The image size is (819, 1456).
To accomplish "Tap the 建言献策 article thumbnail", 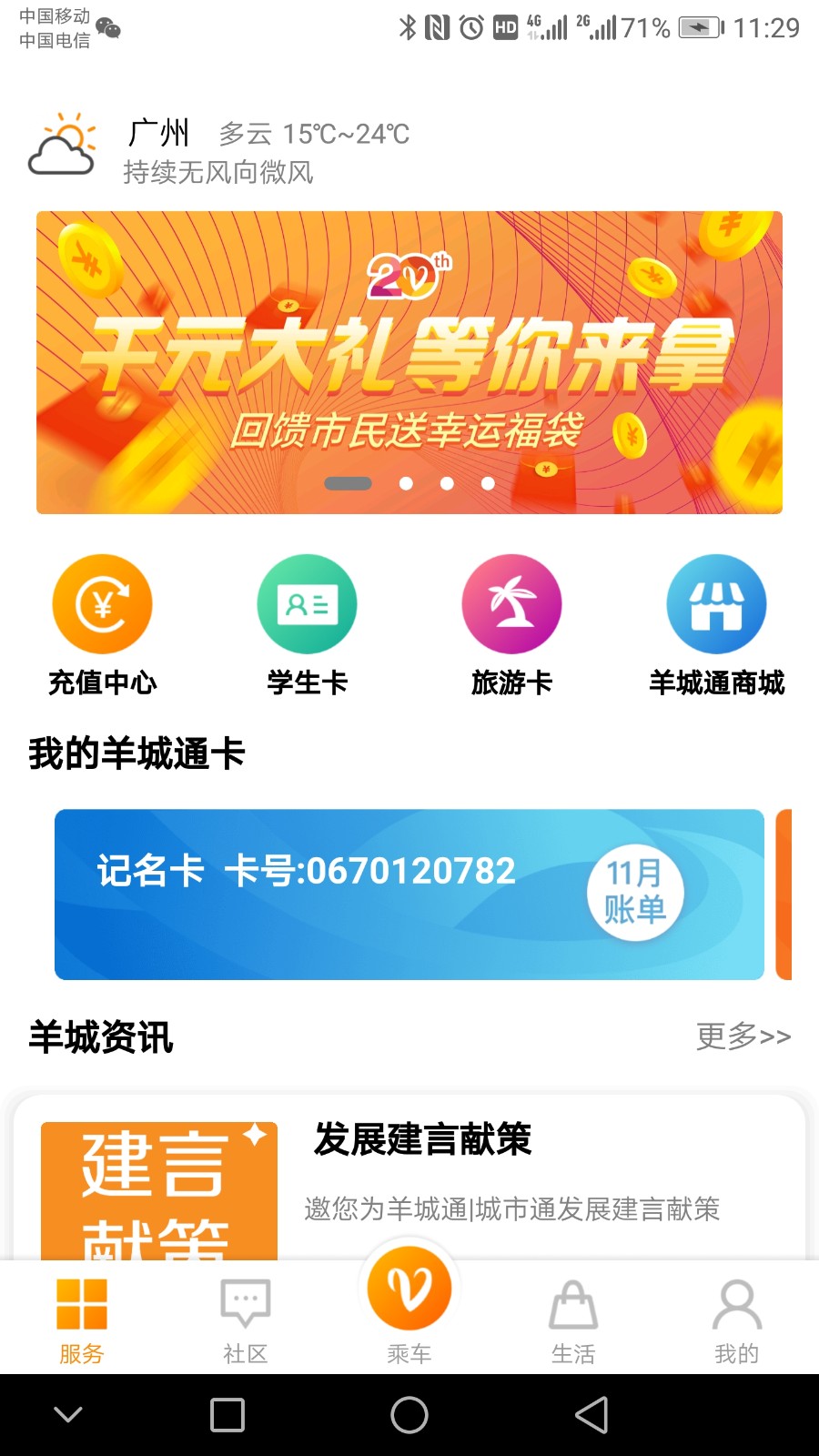I will pyautogui.click(x=157, y=1192).
